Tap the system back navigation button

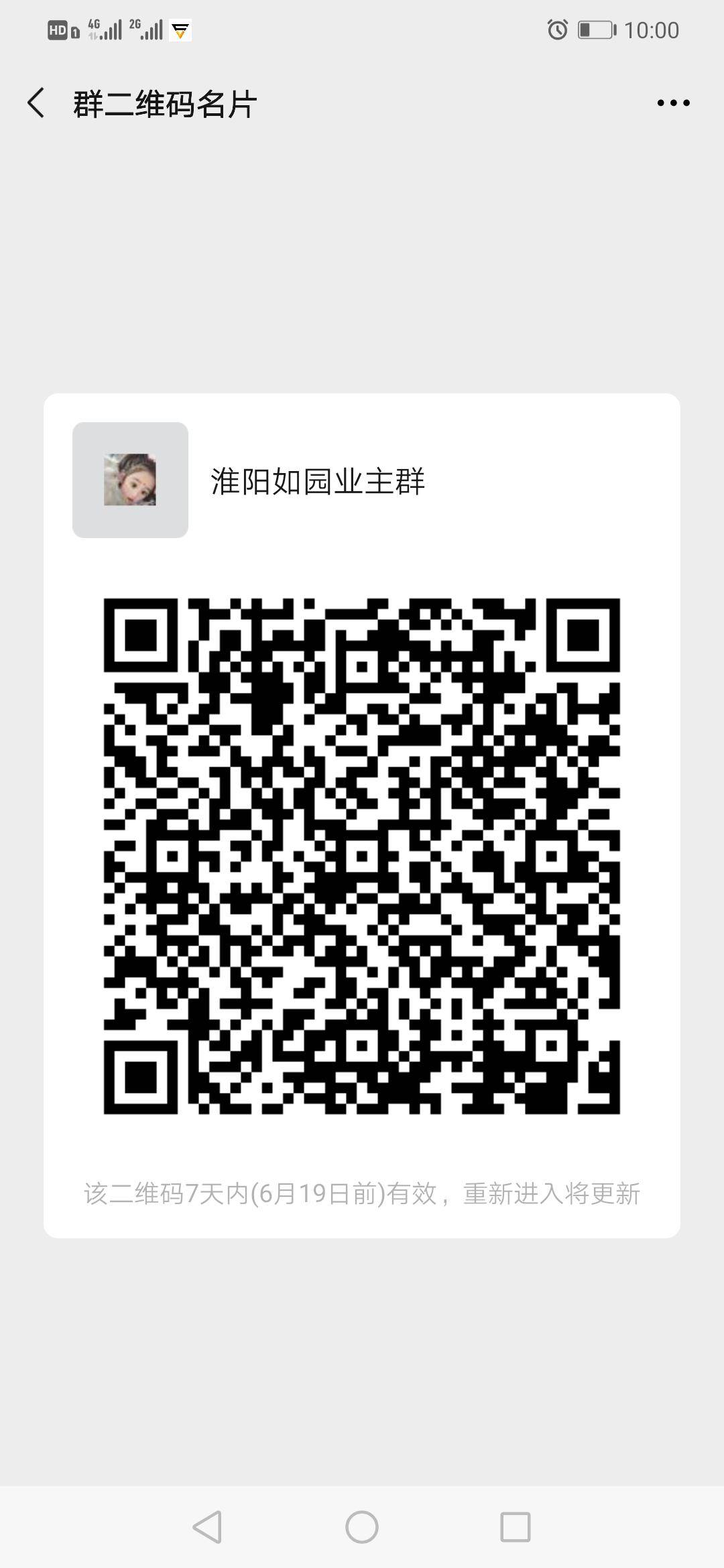point(207,1527)
